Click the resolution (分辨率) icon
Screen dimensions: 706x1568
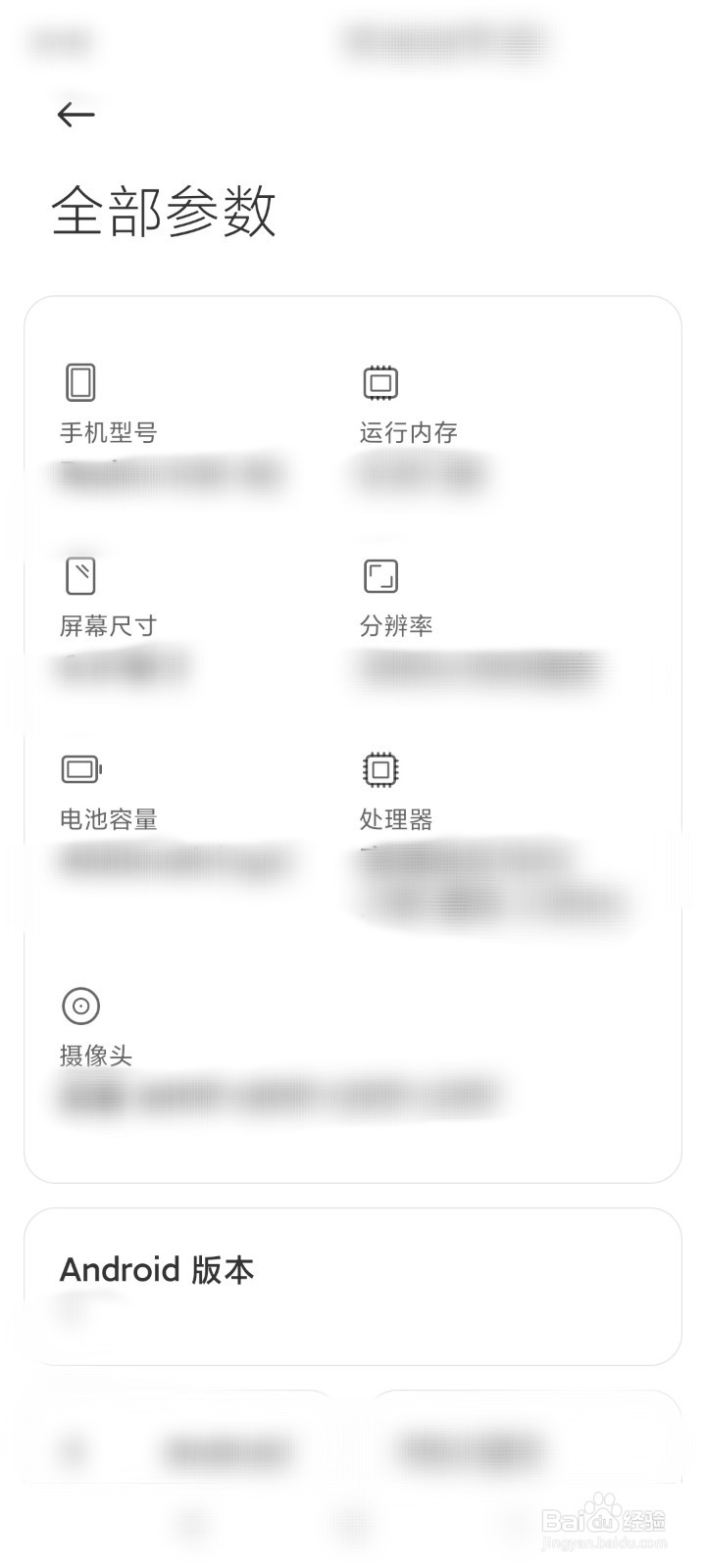pyautogui.click(x=379, y=576)
